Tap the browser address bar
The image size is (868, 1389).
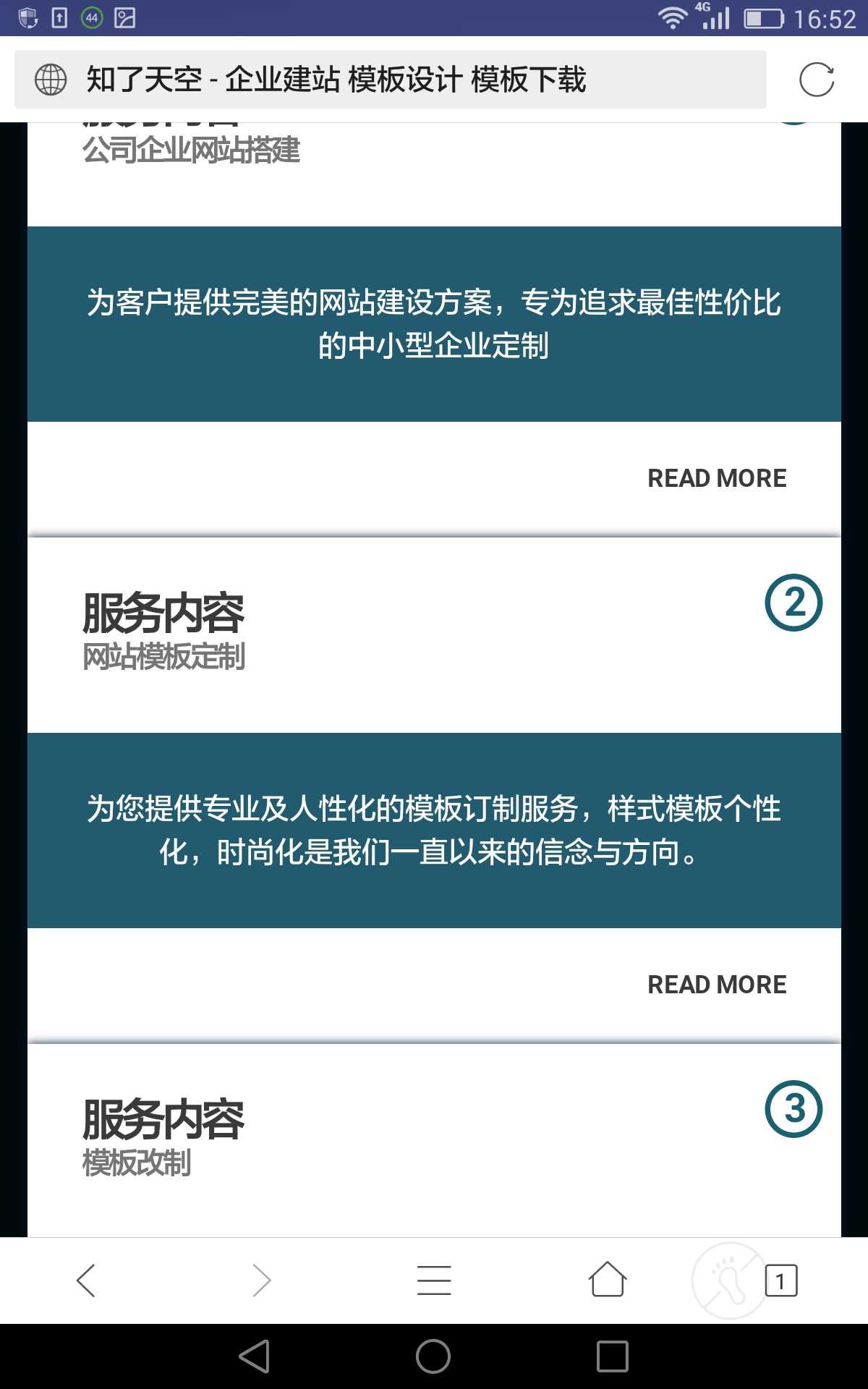(x=391, y=80)
